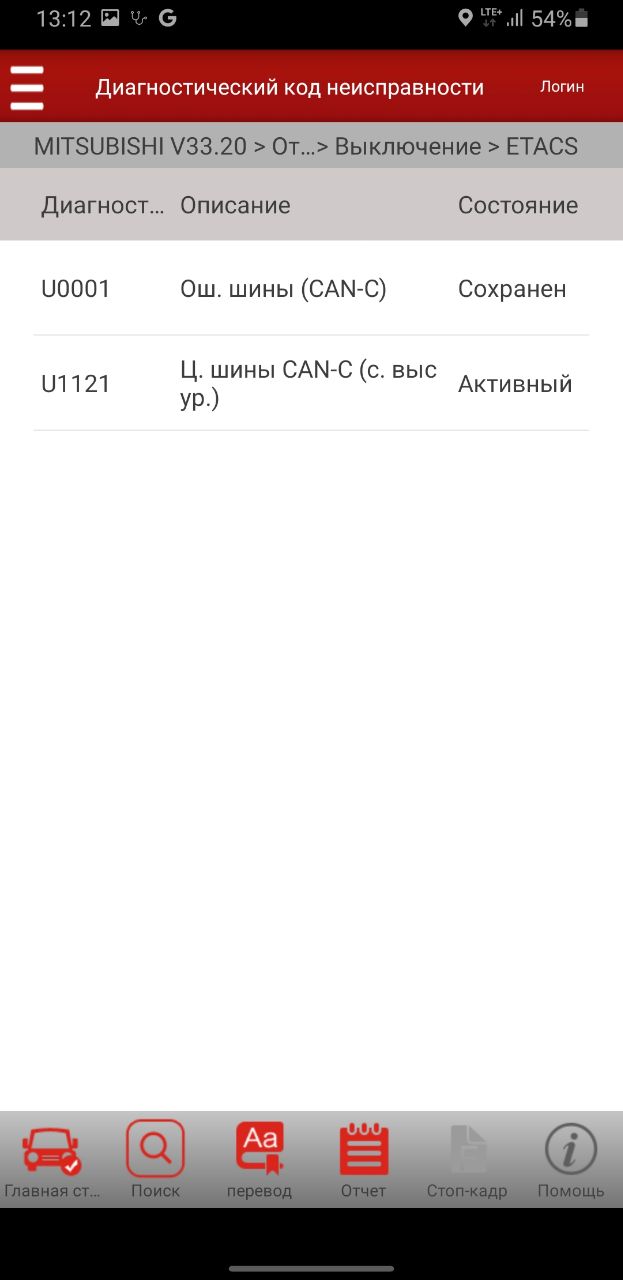
Task: Tap the Стоп-кадр freeze frame item
Action: [467, 1161]
